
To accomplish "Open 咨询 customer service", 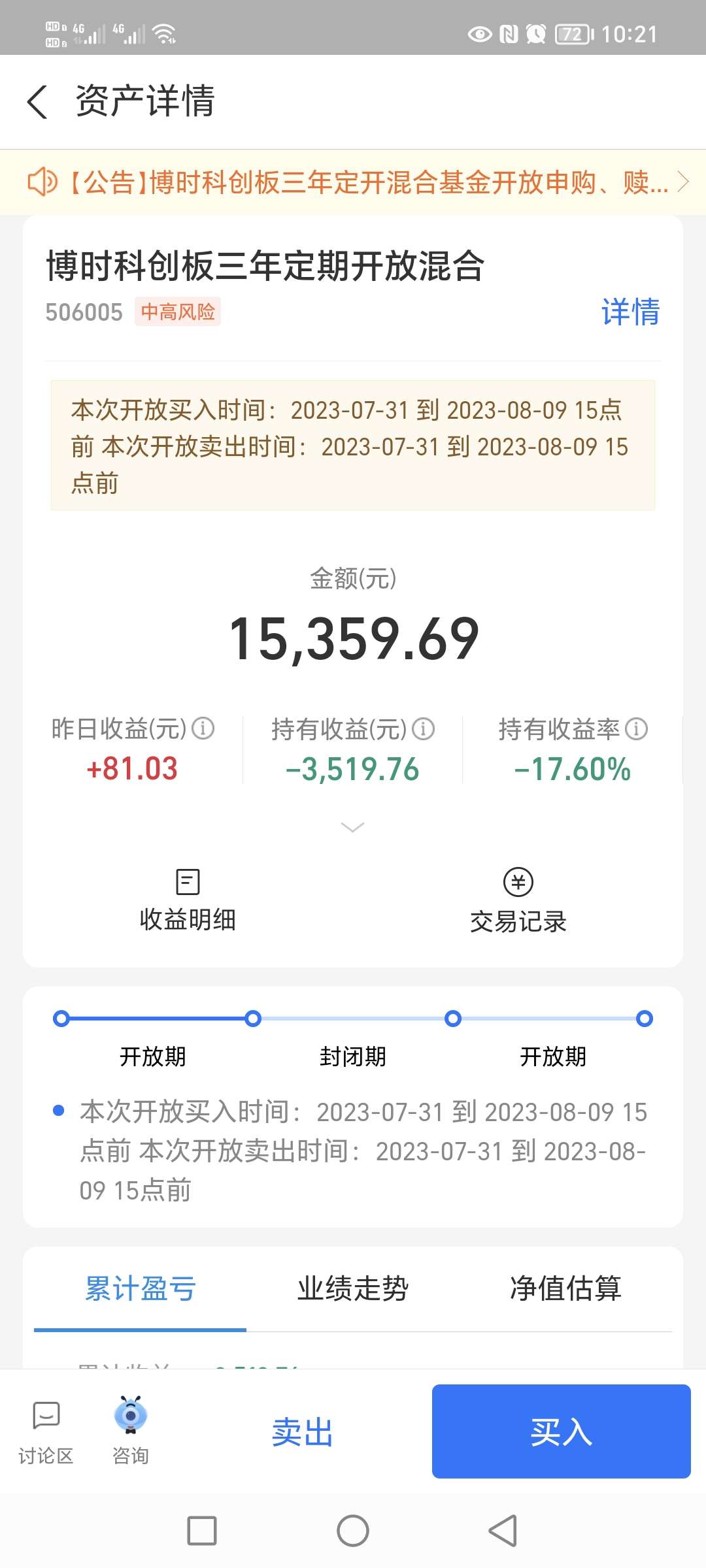I will [131, 1431].
